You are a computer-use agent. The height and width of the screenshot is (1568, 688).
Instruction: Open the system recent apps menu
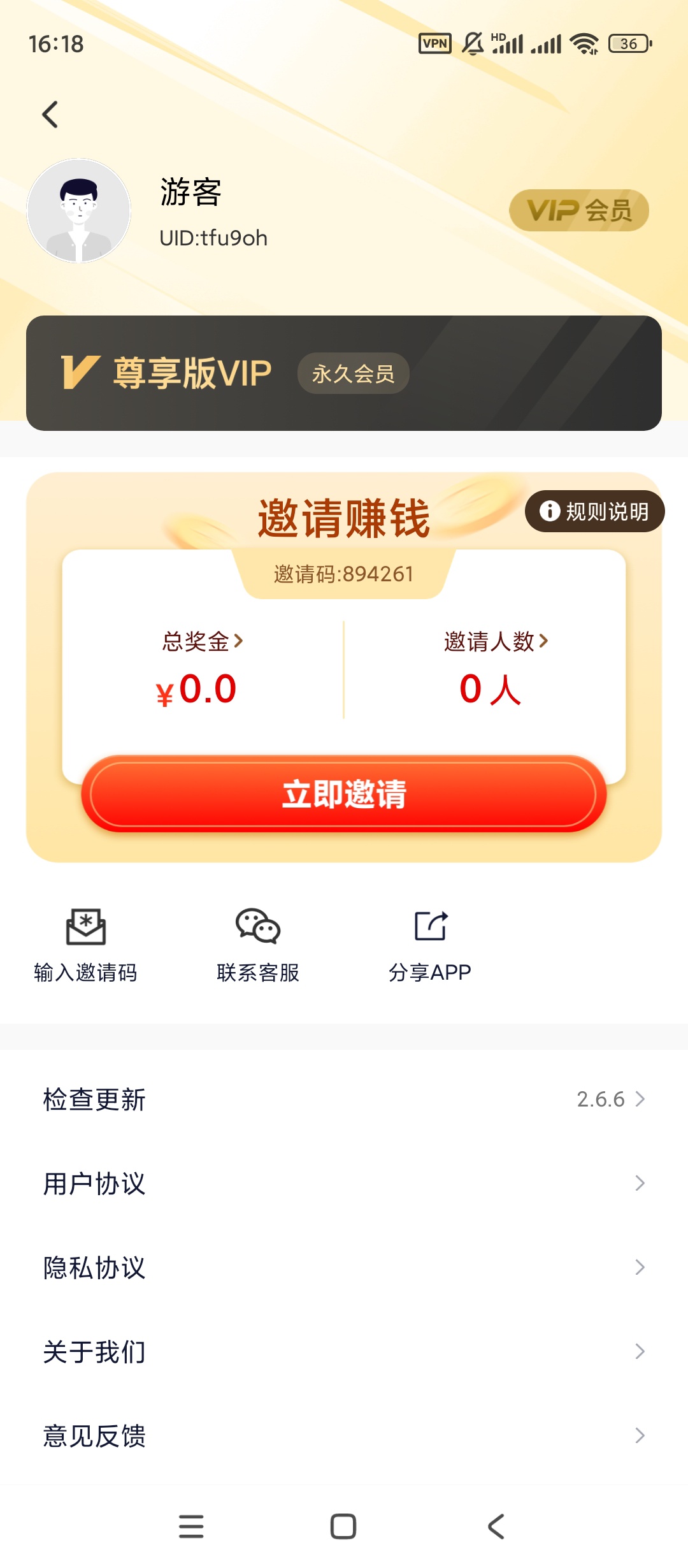point(191,1527)
